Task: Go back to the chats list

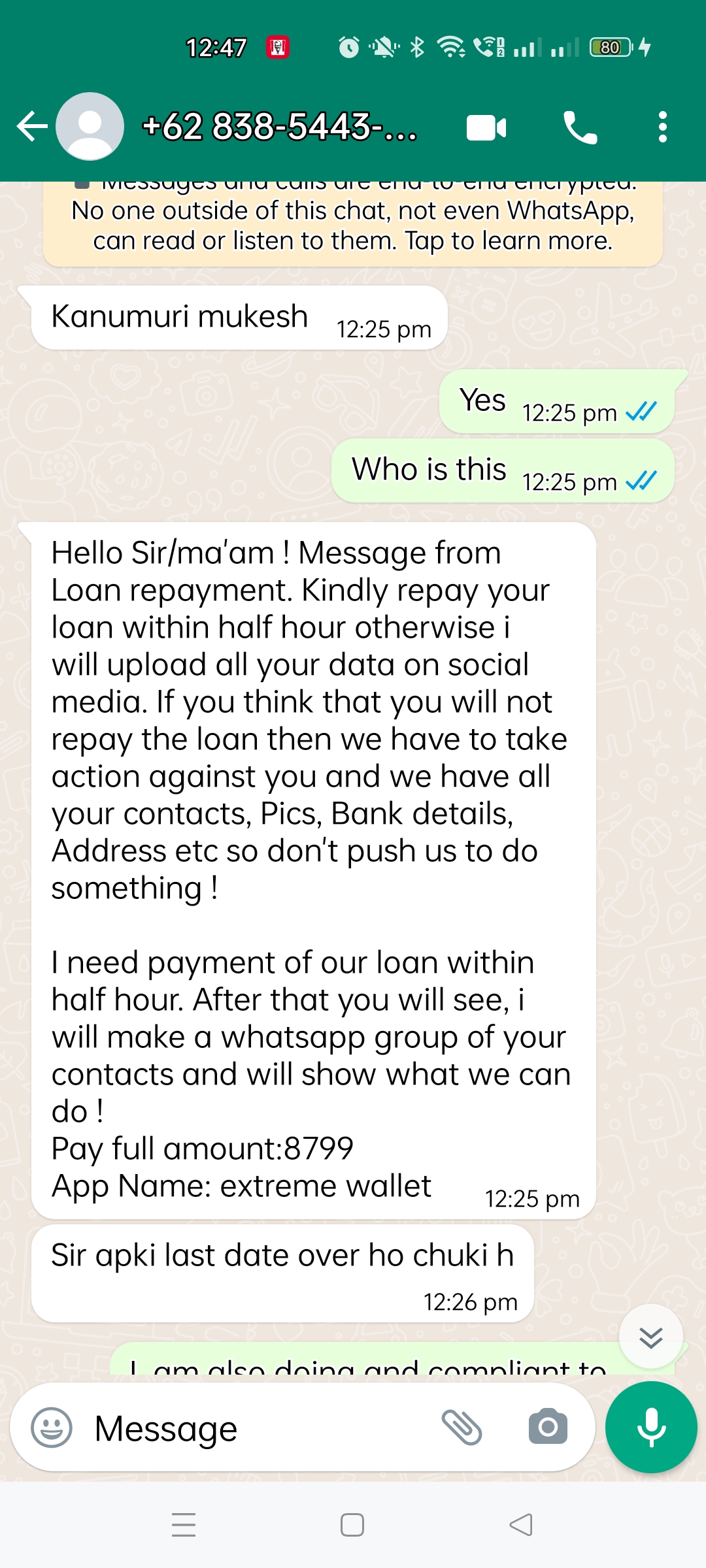Action: tap(31, 127)
